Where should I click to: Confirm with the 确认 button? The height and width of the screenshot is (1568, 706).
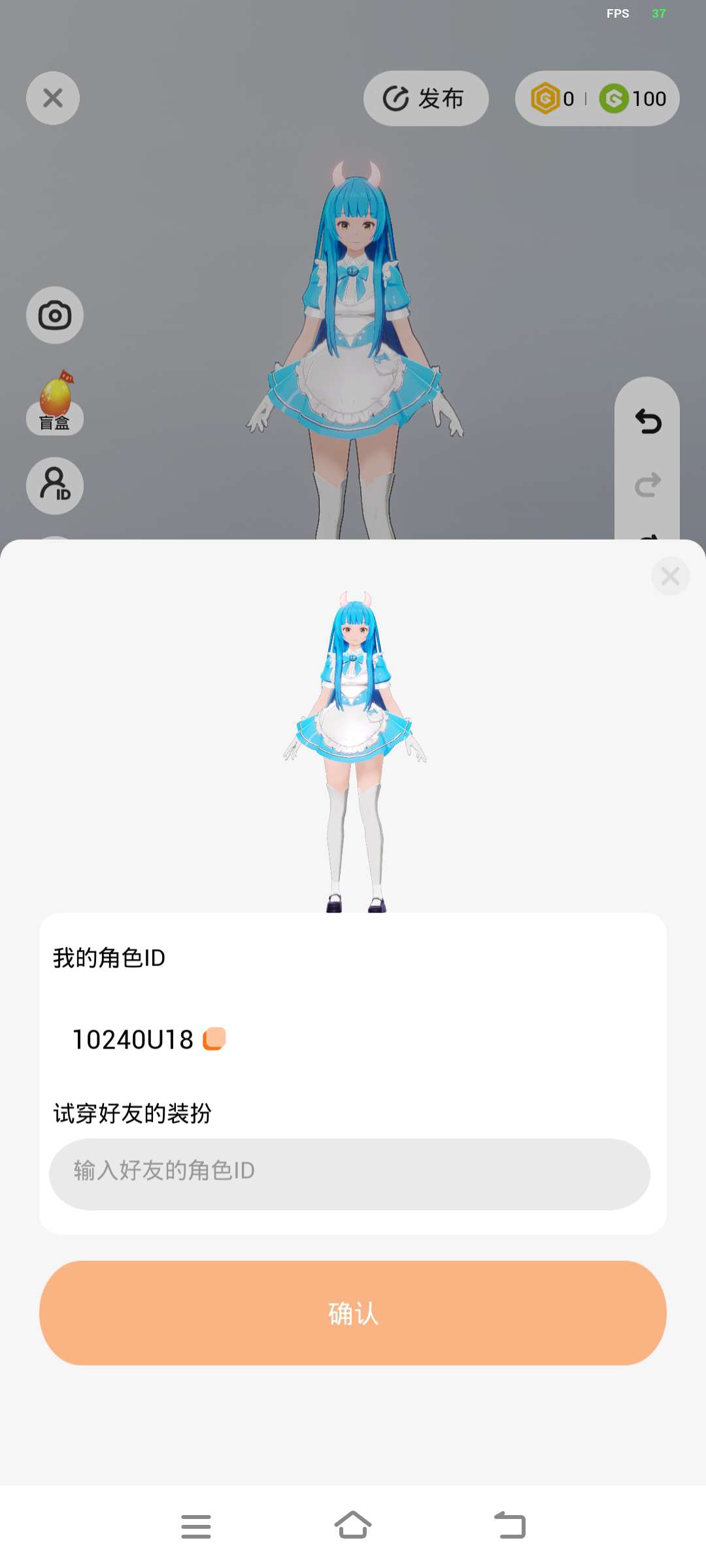click(353, 1313)
